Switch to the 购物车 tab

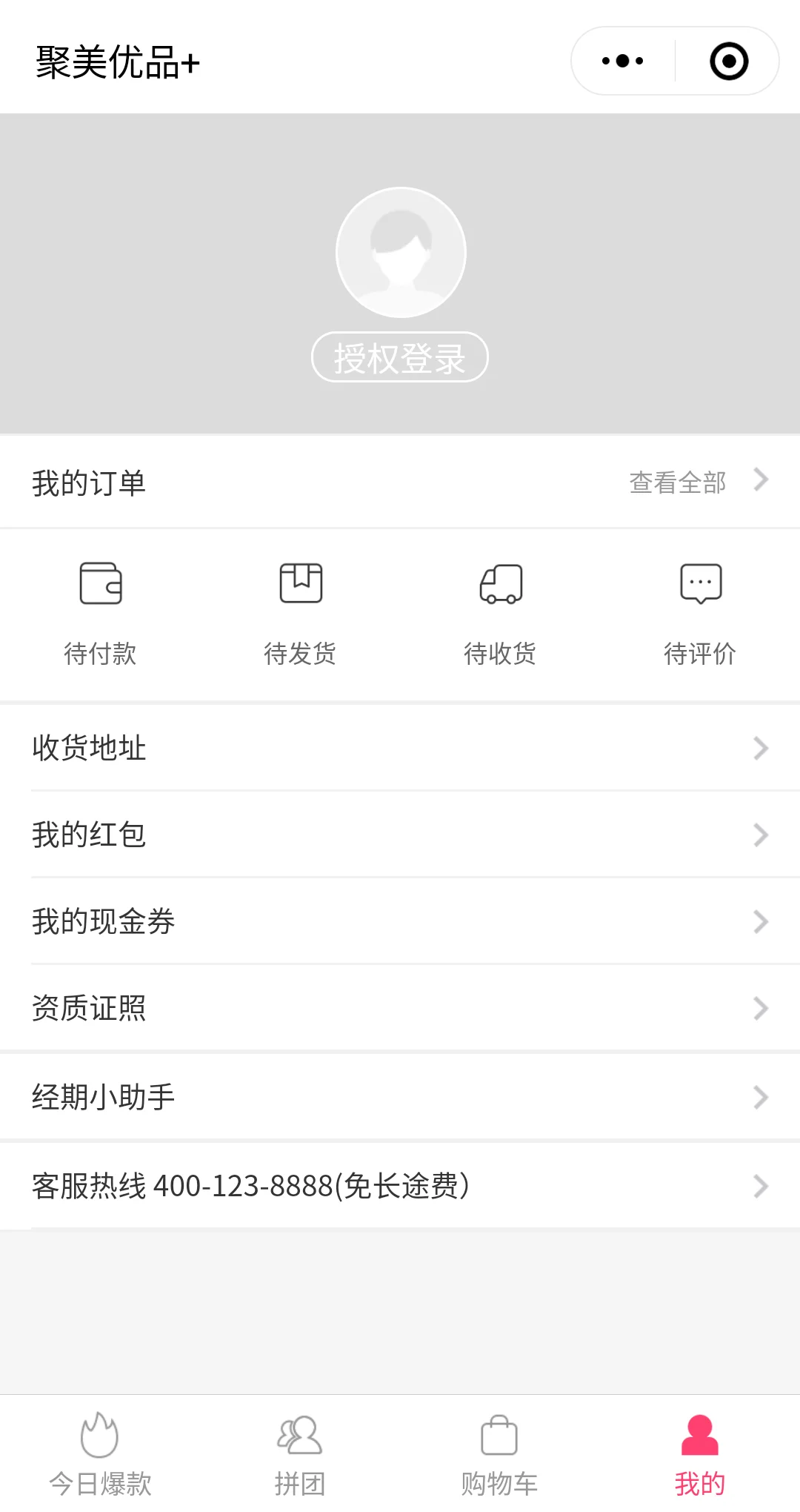tap(499, 1454)
